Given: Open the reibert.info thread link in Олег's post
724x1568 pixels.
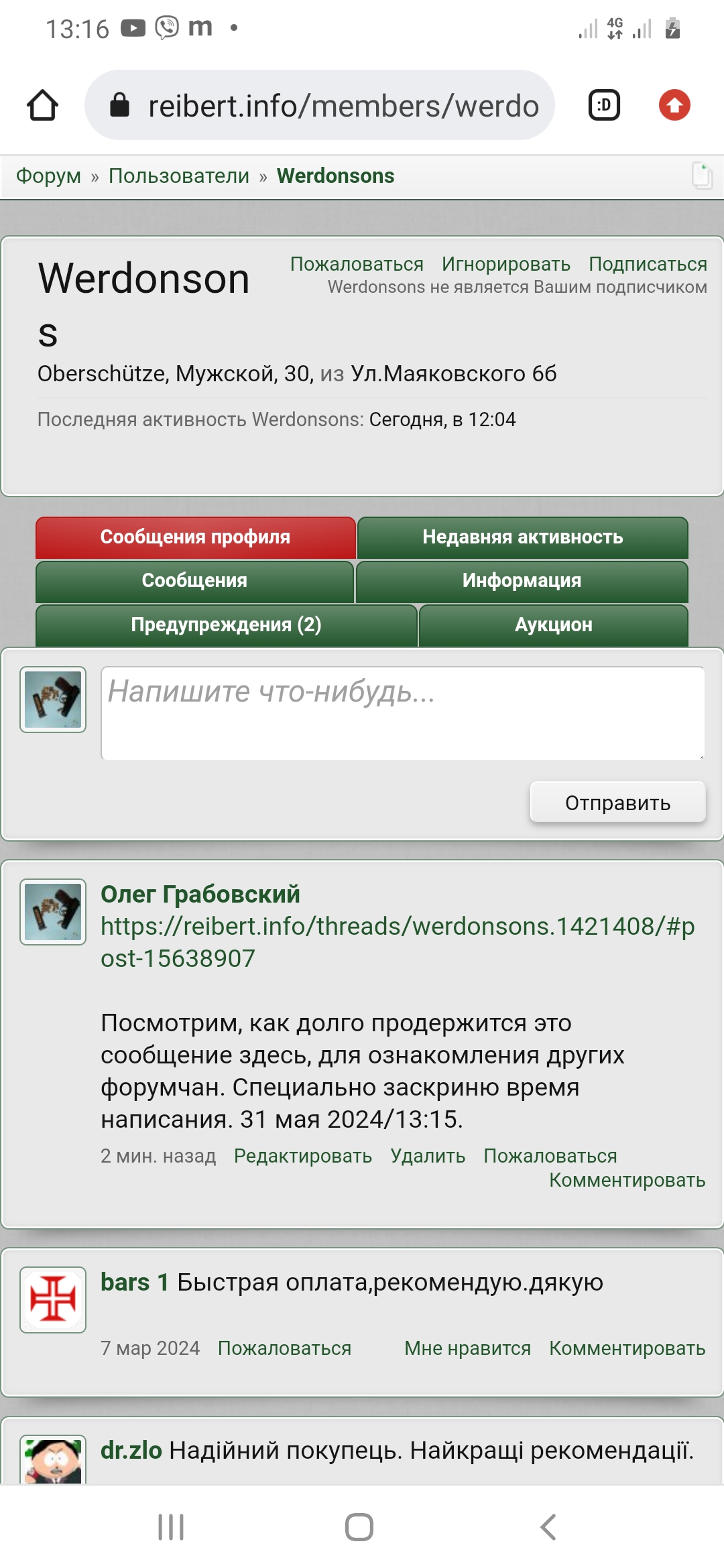Looking at the screenshot, I should [x=398, y=942].
